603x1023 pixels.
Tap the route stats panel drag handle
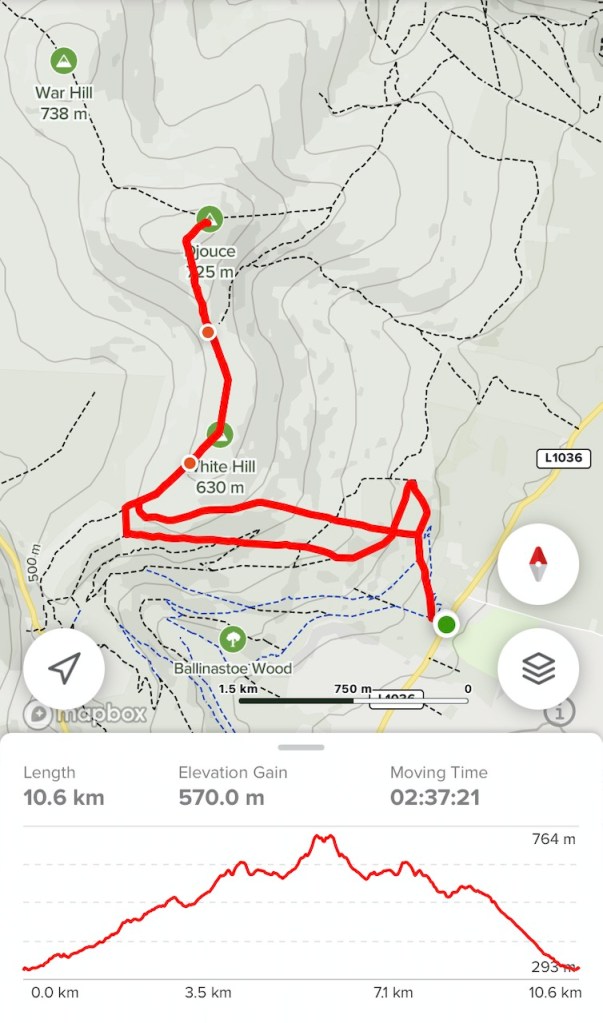[301, 747]
